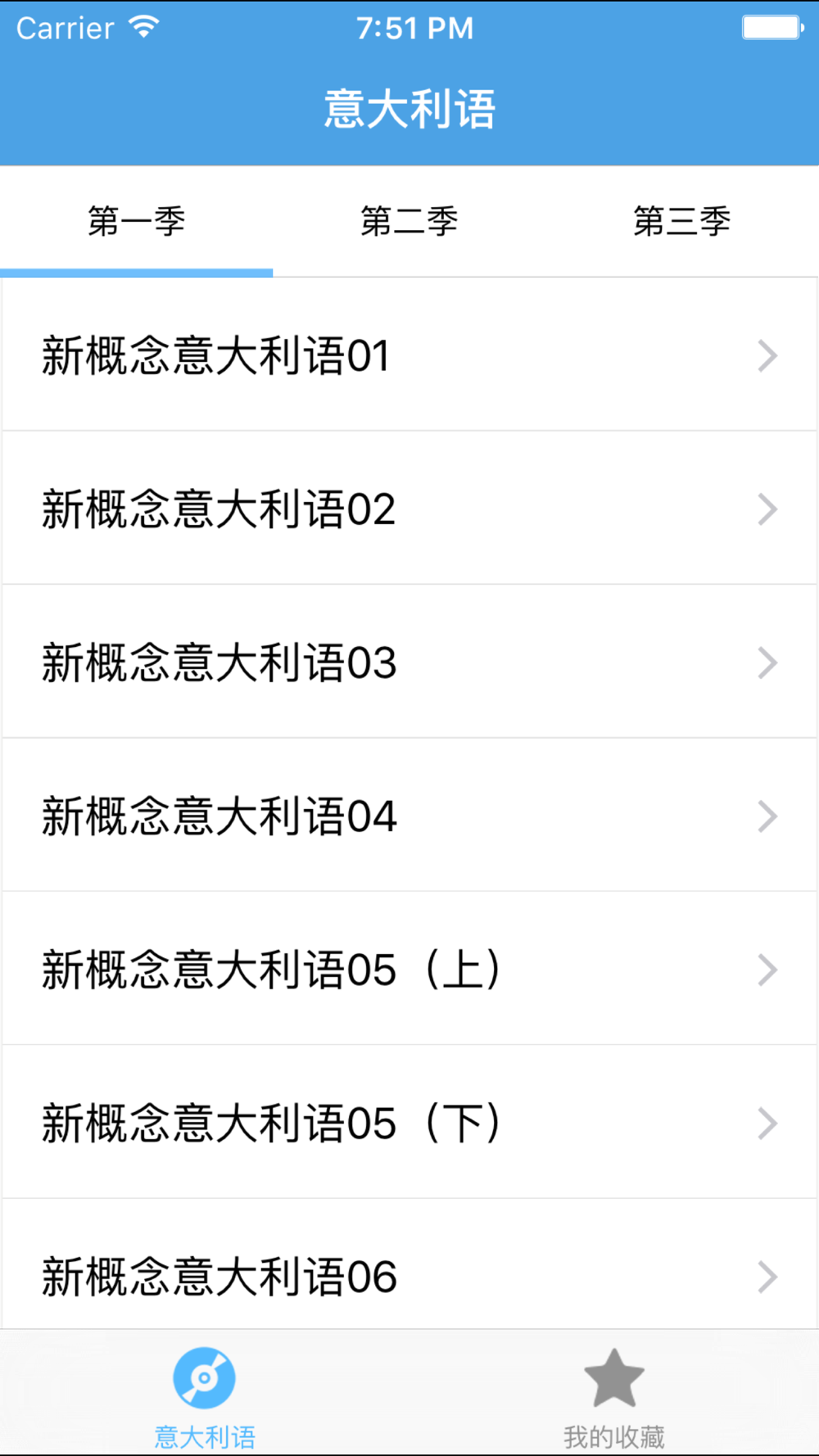
Task: Open 新概念意大利语01
Action: pyautogui.click(x=409, y=355)
